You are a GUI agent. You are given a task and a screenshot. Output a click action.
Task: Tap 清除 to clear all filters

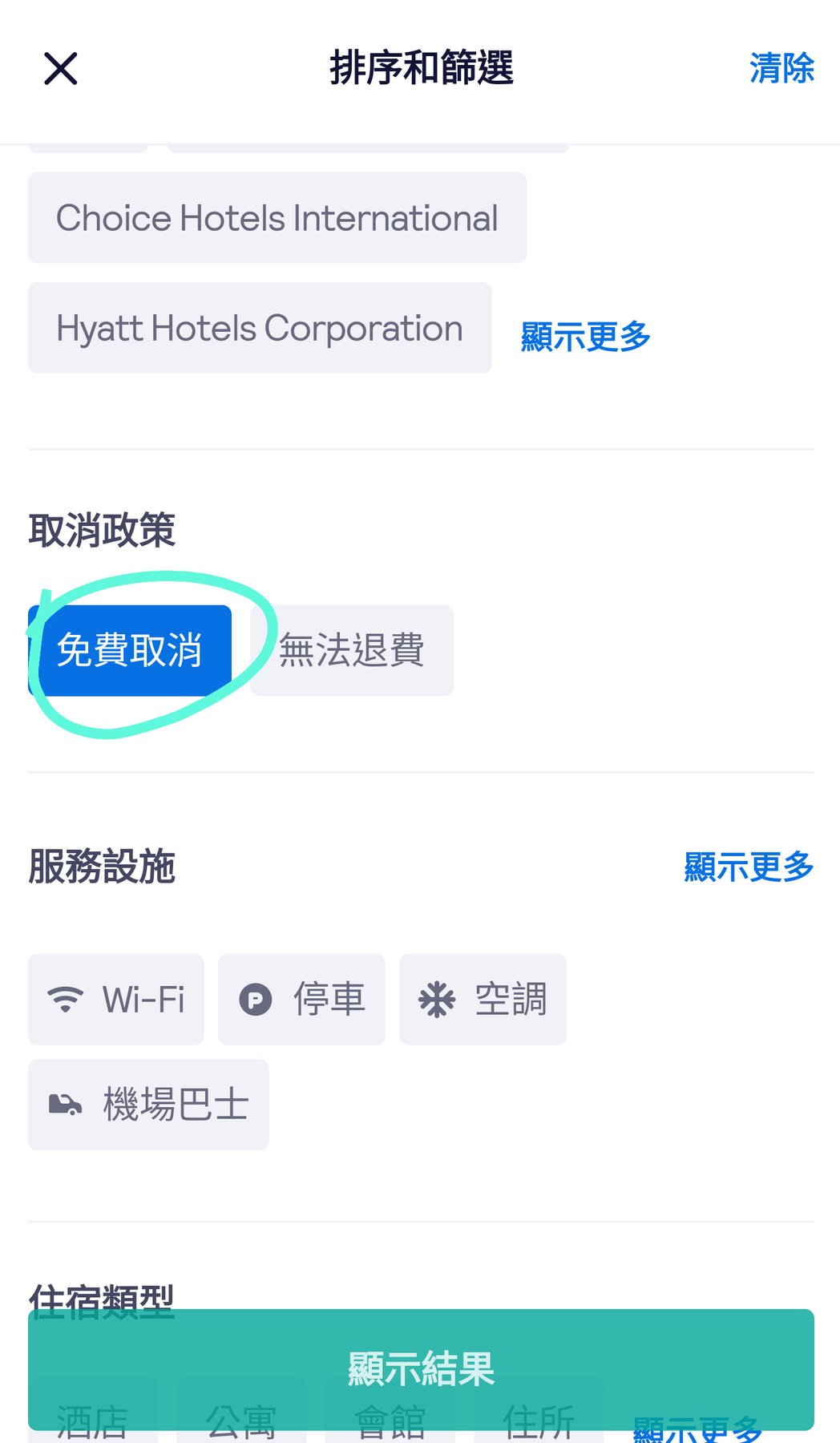(781, 69)
